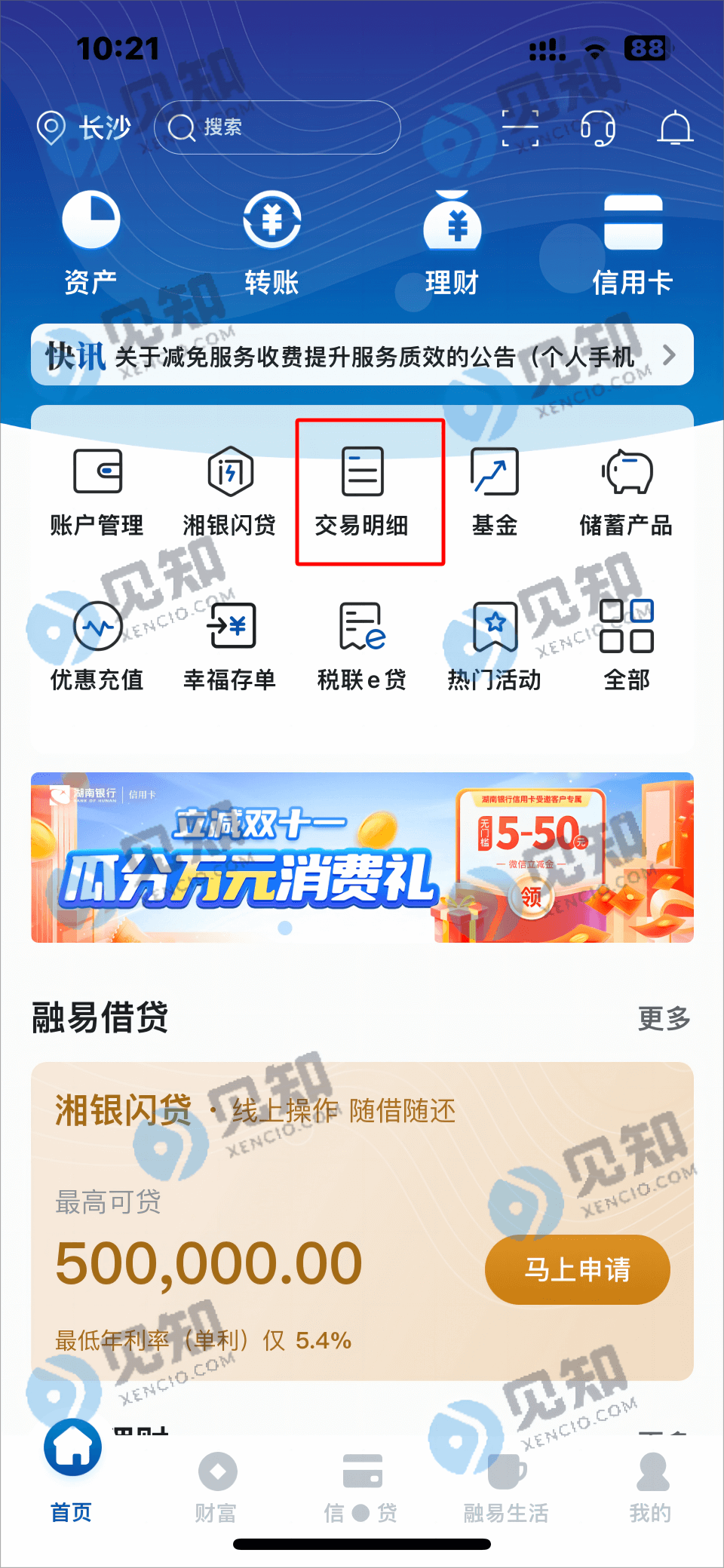This screenshot has height=1568, width=724.
Task: Open the 快讯 announcement notice
Action: tap(362, 355)
